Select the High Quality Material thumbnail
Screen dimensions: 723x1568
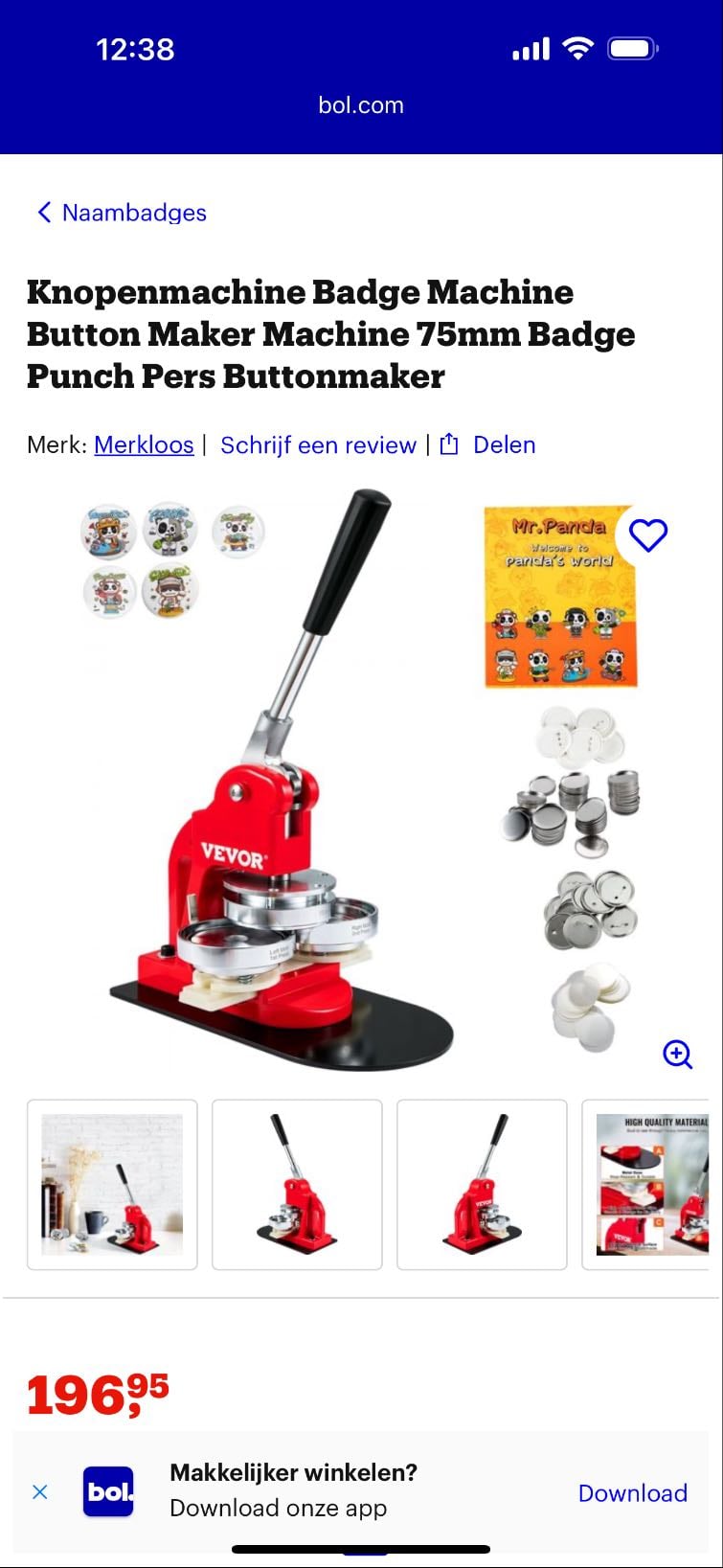coord(652,1185)
